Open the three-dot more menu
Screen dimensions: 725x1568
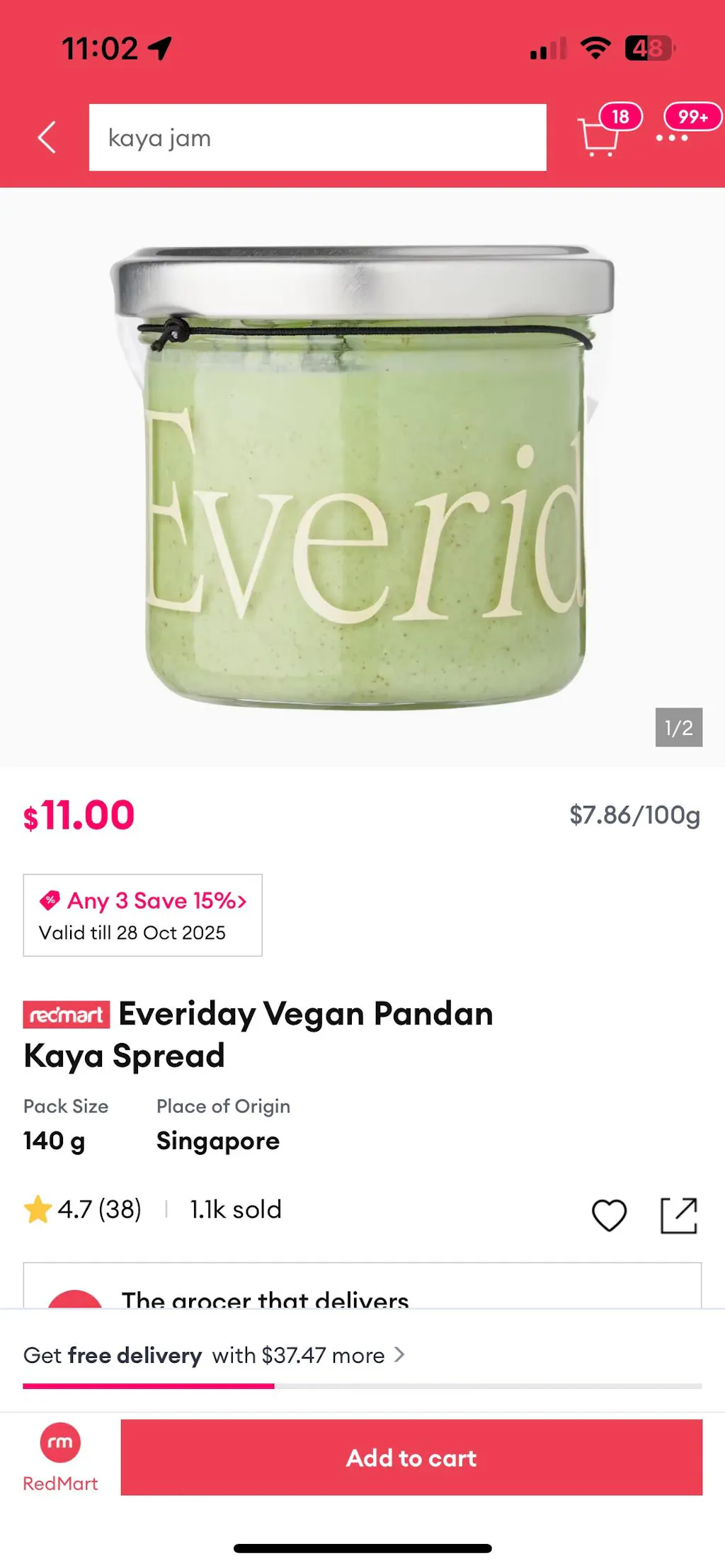[672, 137]
